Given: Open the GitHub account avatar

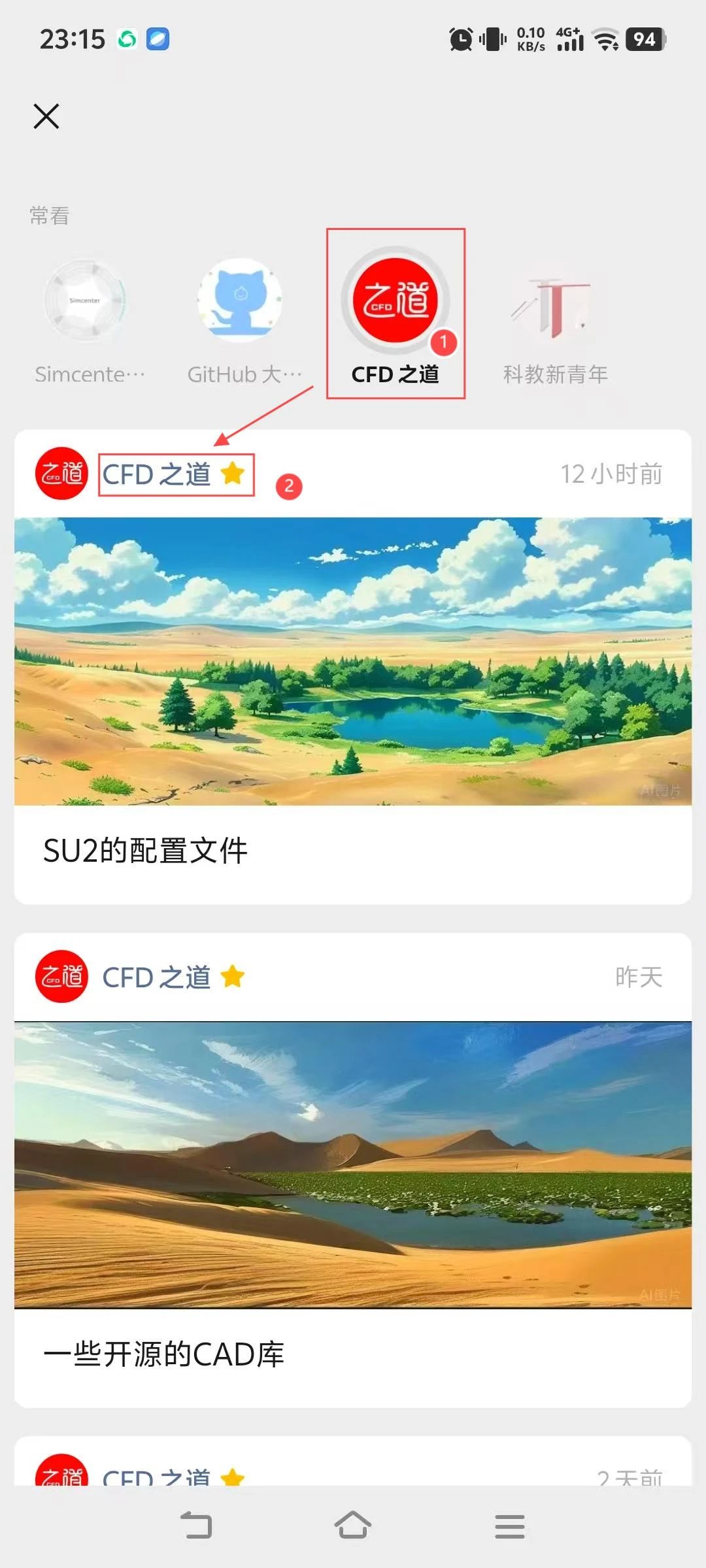Looking at the screenshot, I should pyautogui.click(x=241, y=301).
